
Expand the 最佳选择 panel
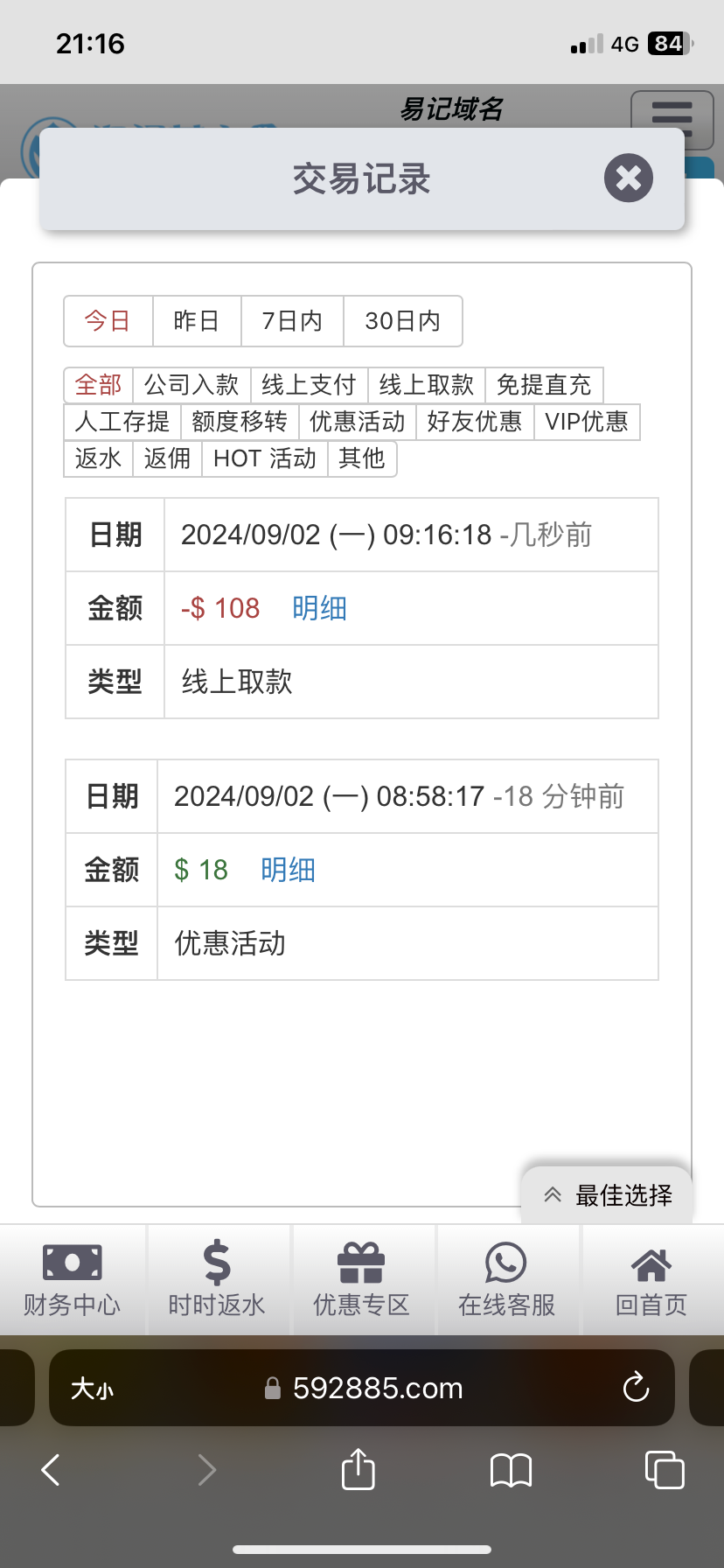click(x=607, y=1195)
